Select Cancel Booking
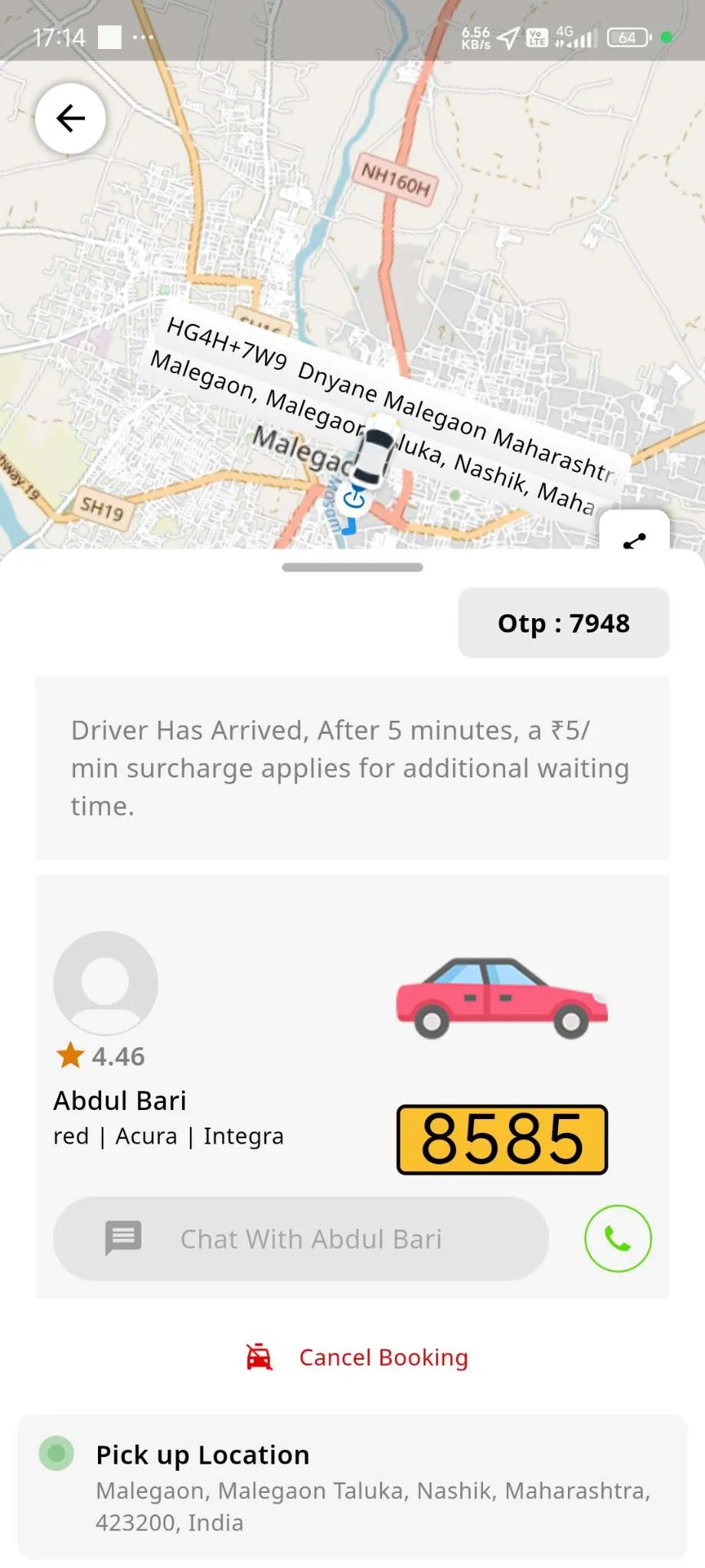This screenshot has width=705, height=1568. click(x=383, y=1357)
